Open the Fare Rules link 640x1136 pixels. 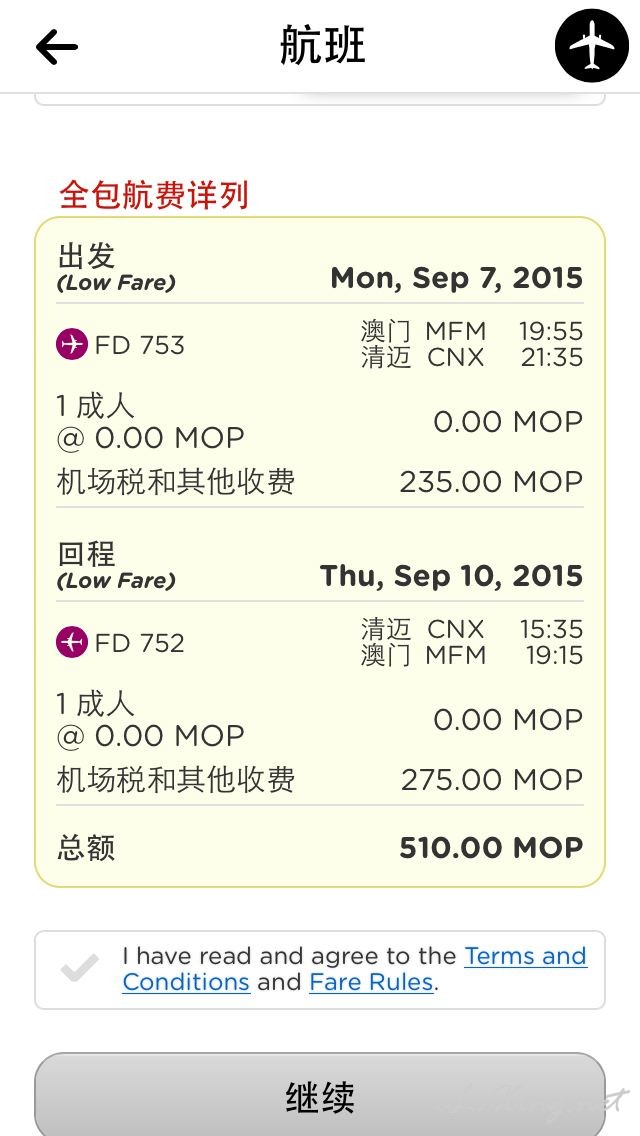pyautogui.click(x=372, y=982)
